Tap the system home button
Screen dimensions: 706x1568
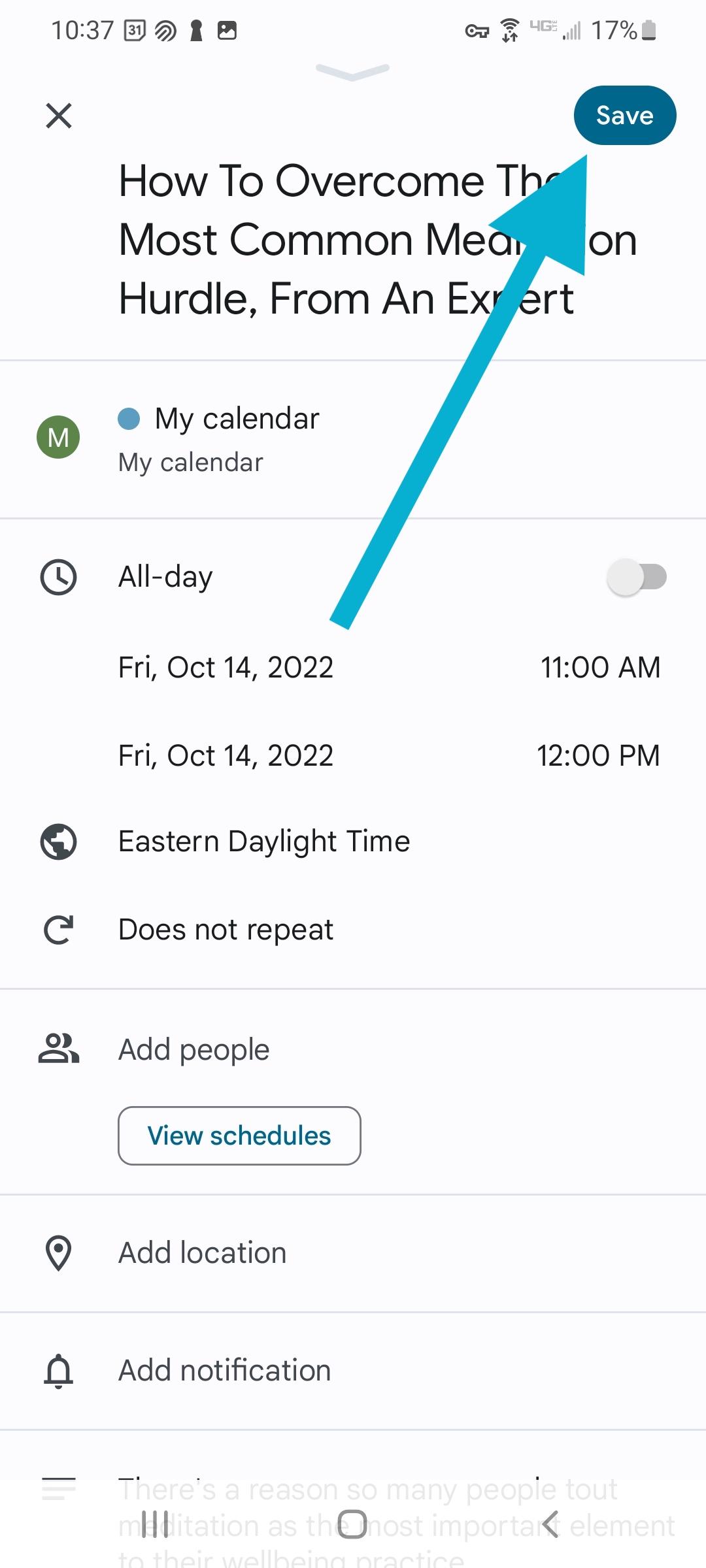coord(352,1524)
